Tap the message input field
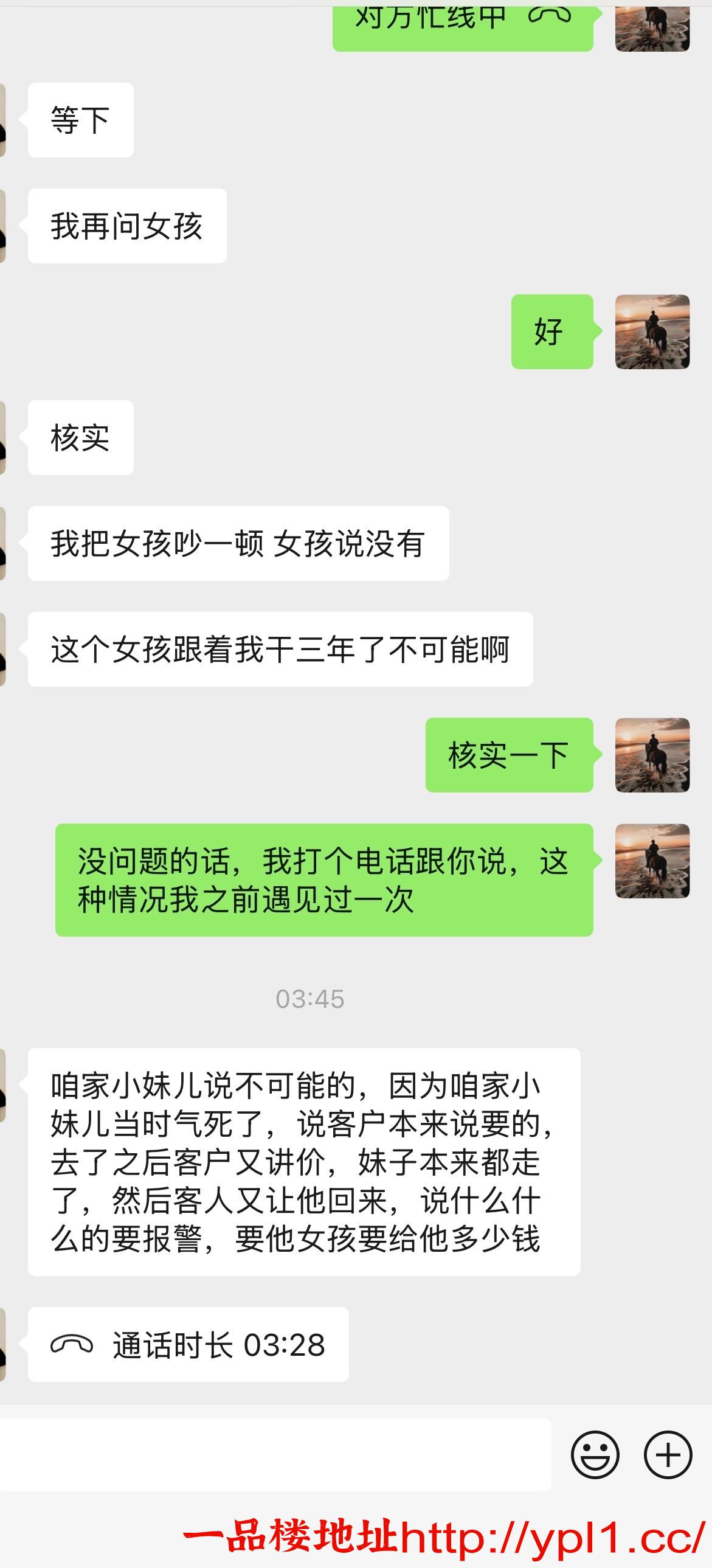Image resolution: width=712 pixels, height=1568 pixels. 275,1455
